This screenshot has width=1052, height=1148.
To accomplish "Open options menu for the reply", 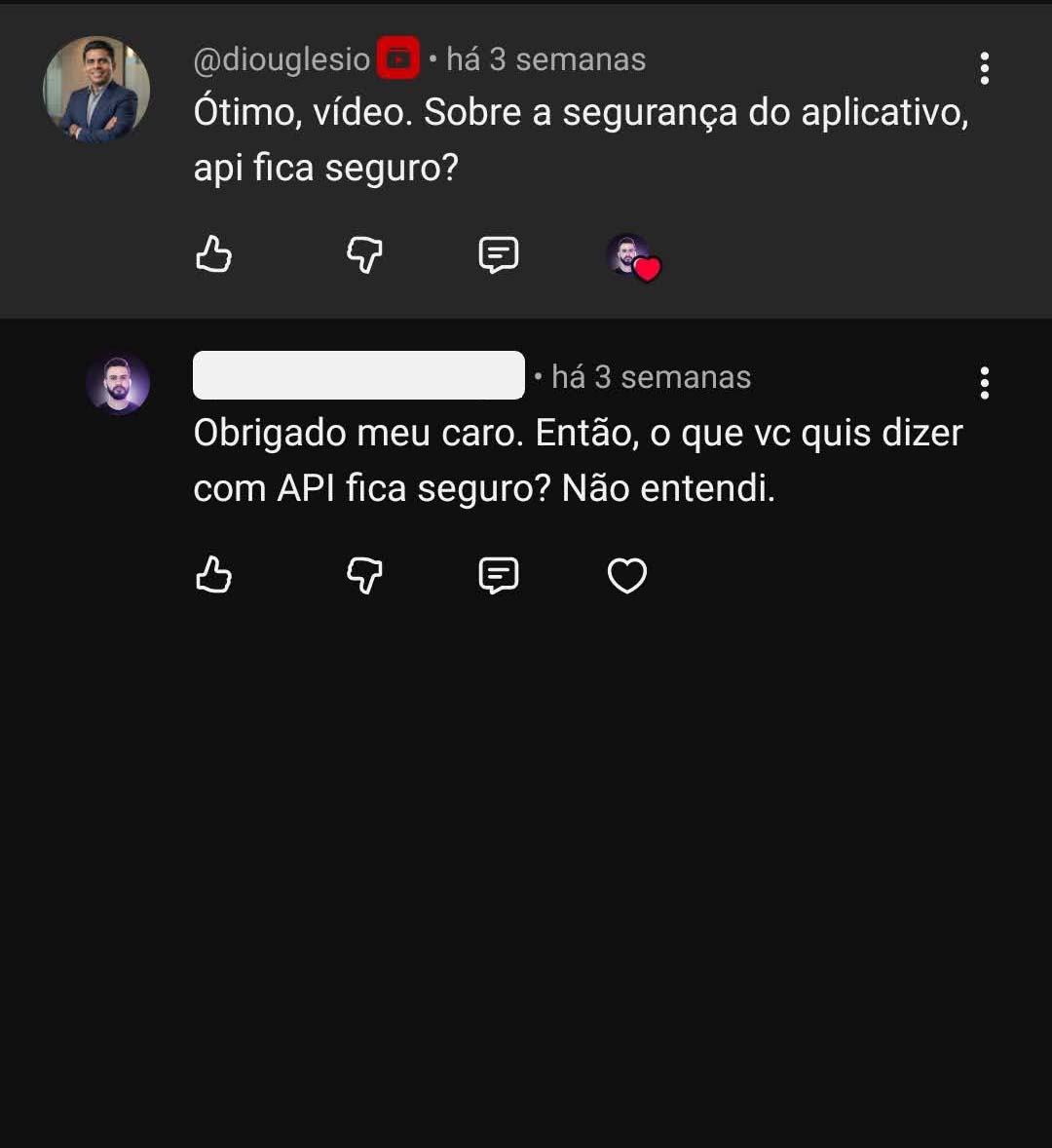I will click(984, 384).
